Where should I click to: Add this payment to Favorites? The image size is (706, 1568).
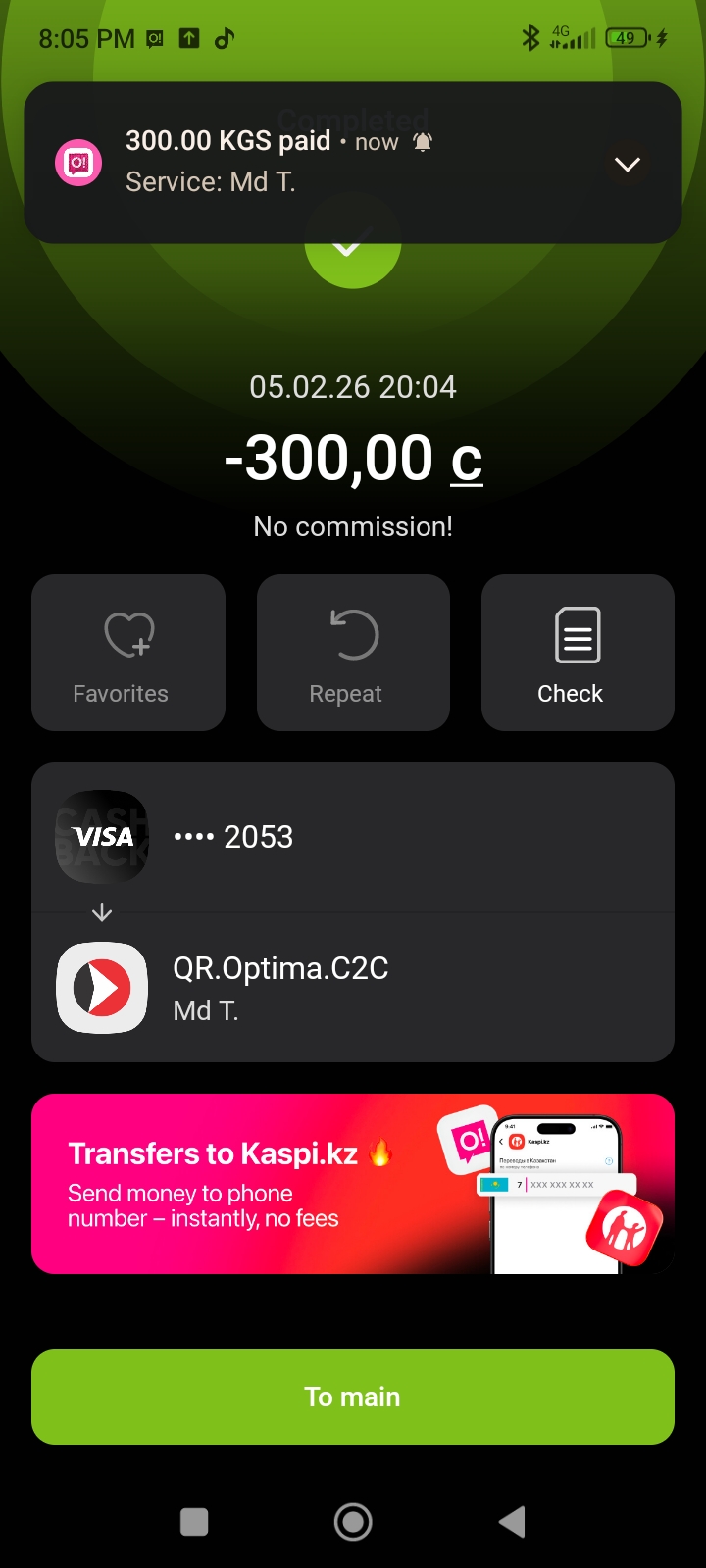[128, 653]
